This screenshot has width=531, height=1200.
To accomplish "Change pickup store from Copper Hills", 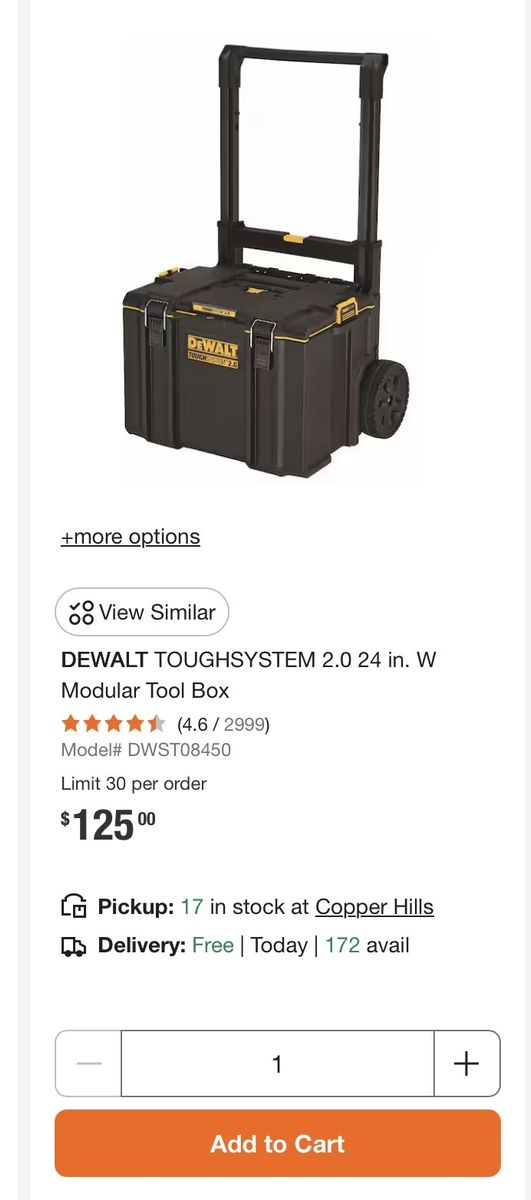I will point(374,907).
